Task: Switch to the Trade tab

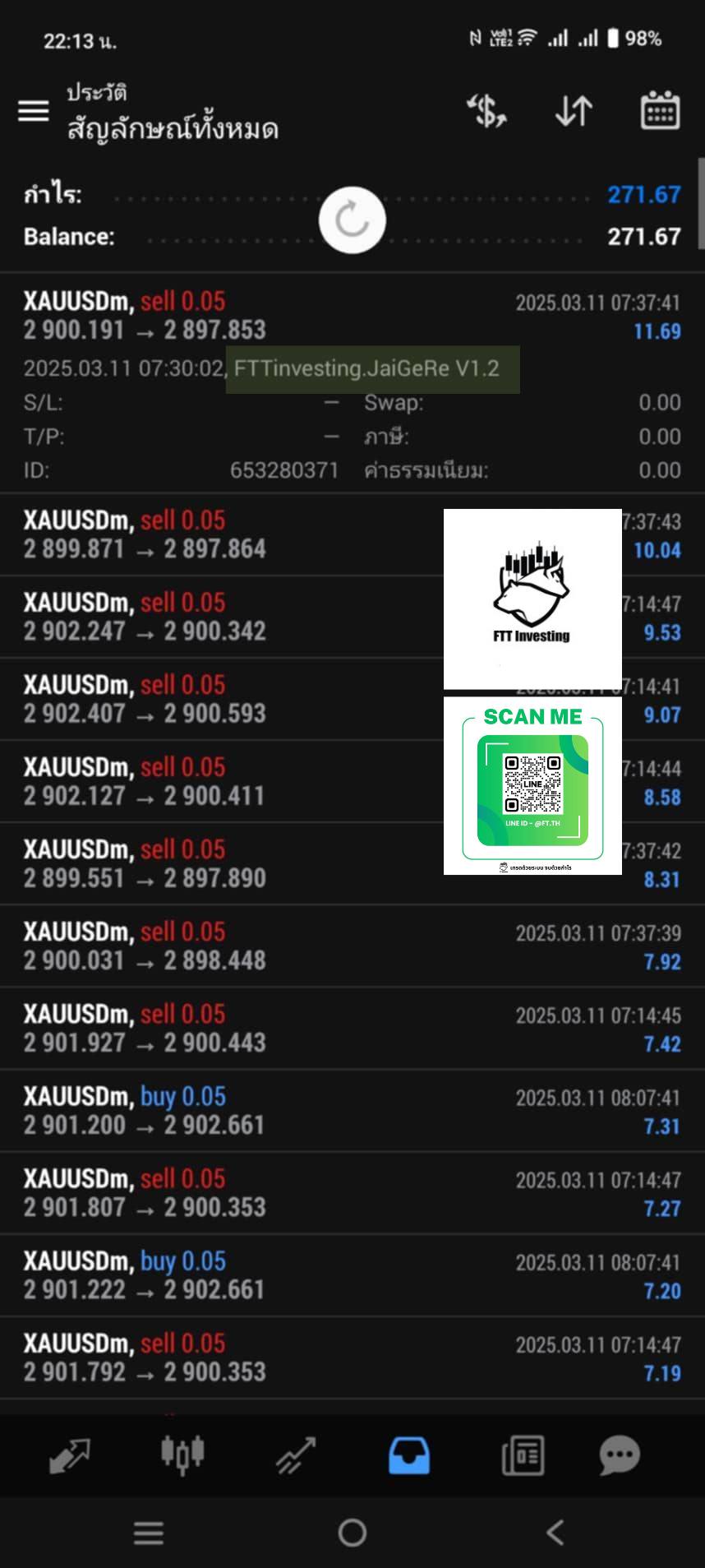Action: pos(296,1456)
